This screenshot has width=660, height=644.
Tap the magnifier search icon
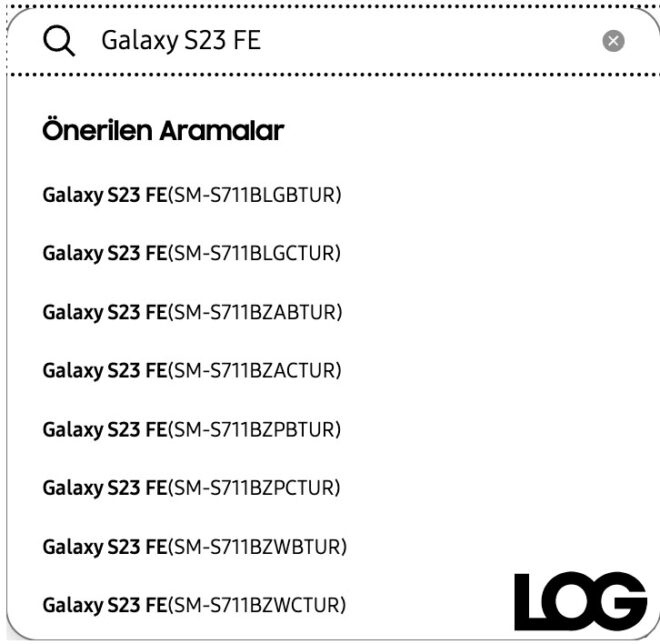pyautogui.click(x=60, y=41)
